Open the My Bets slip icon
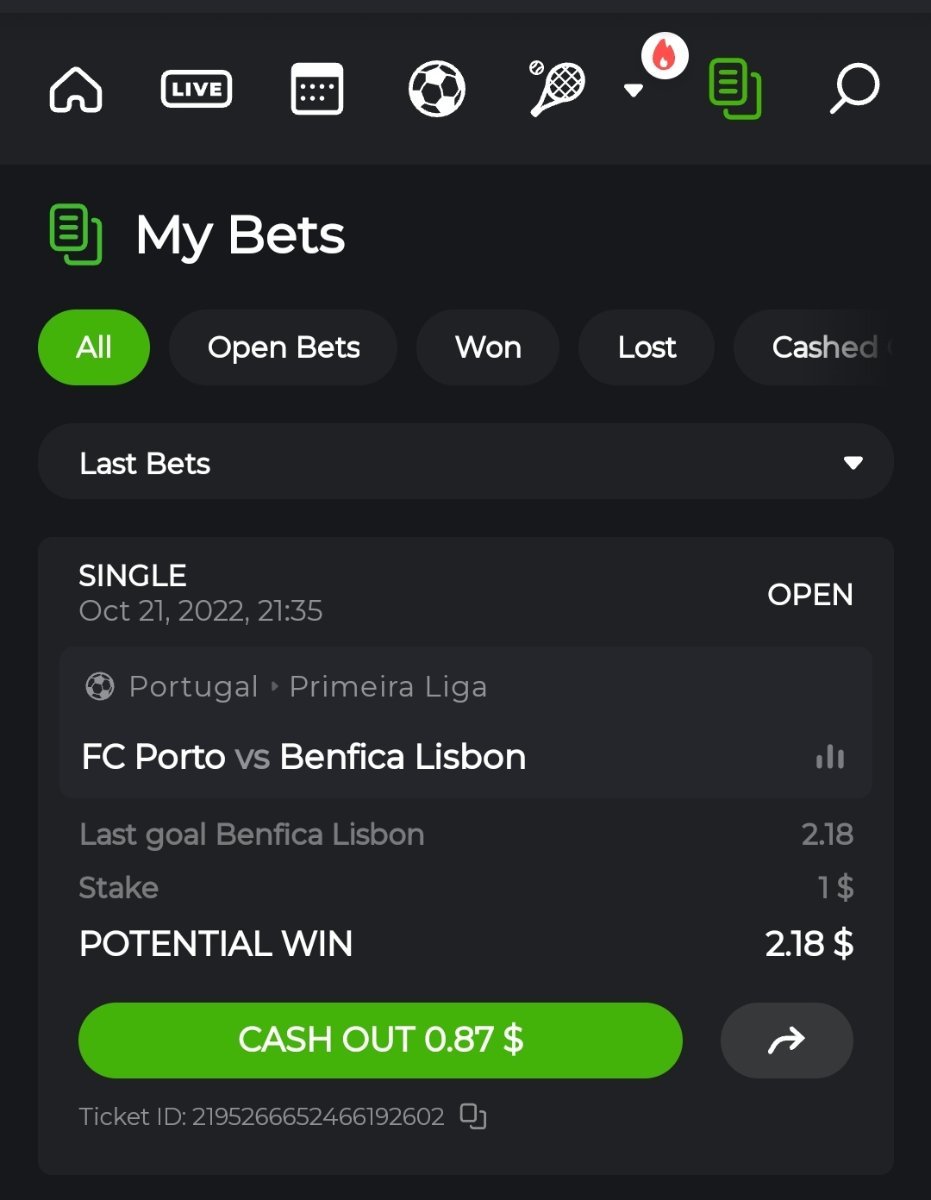Screen dimensions: 931x1200 pos(735,89)
